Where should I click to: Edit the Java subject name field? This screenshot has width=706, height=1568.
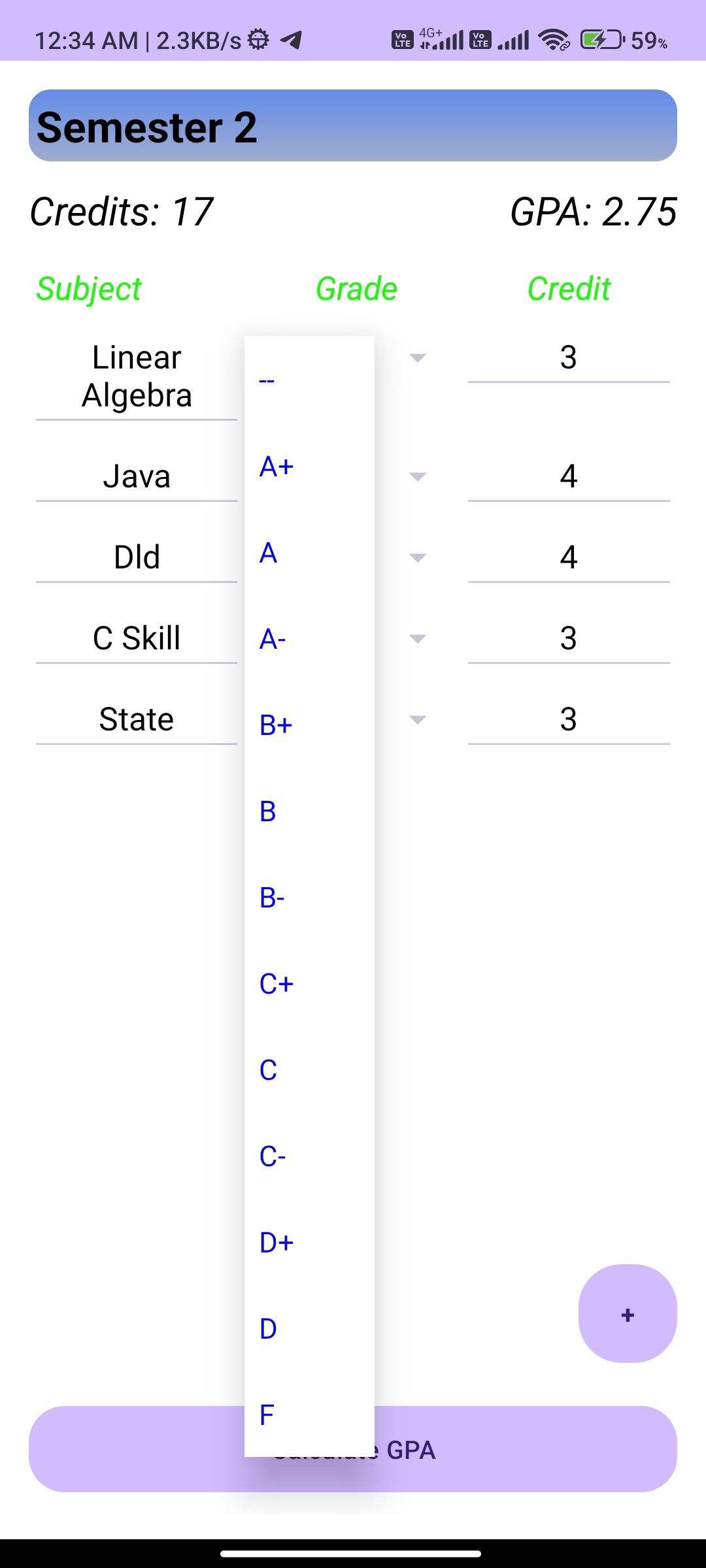click(137, 476)
